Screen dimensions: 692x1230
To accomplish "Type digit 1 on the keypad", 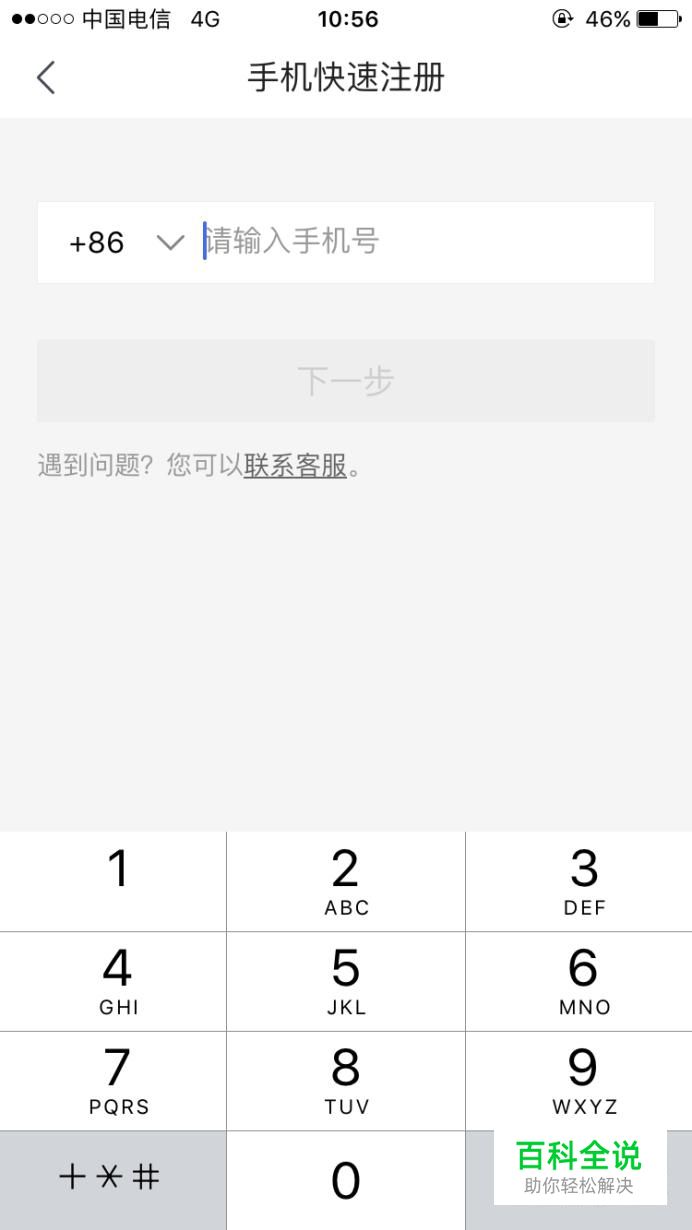I will click(x=113, y=881).
